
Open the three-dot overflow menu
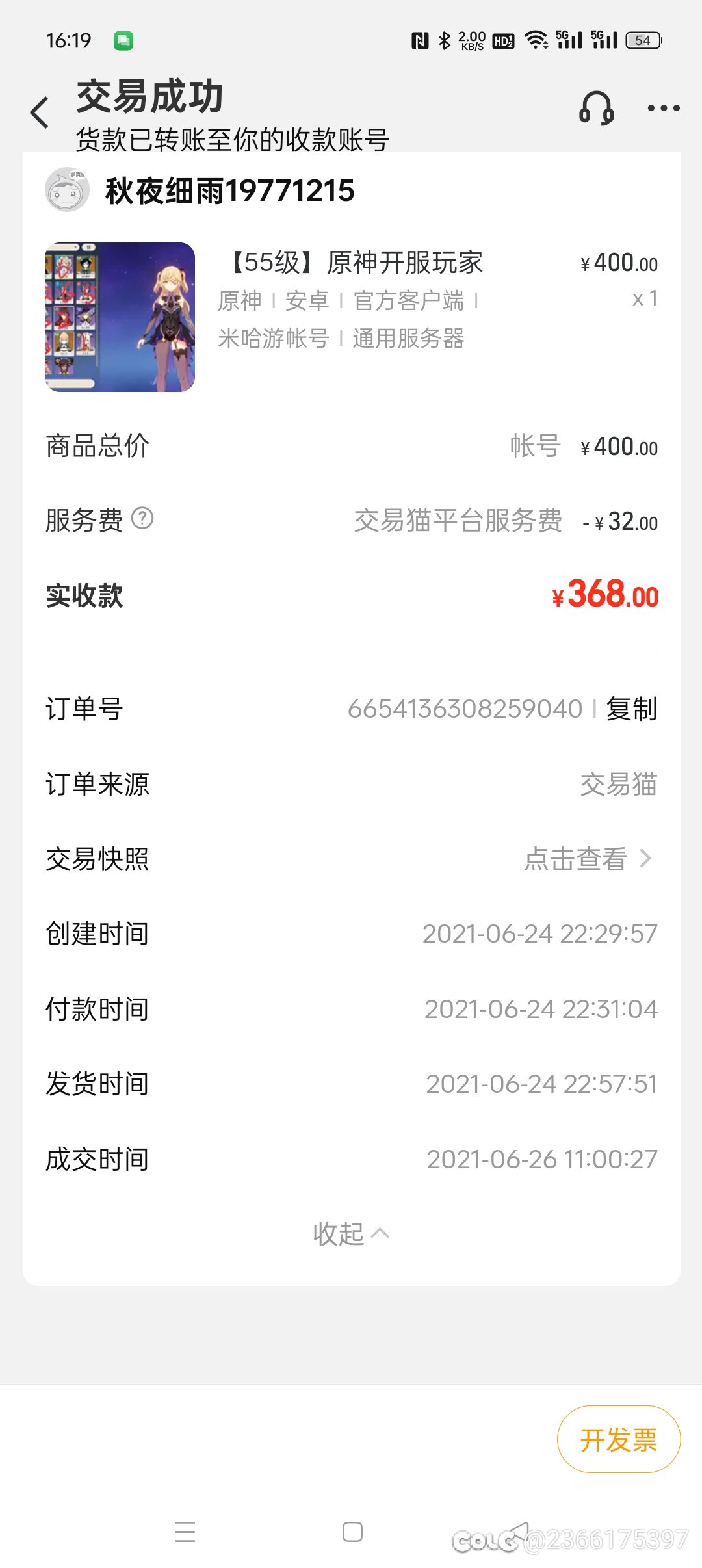tap(663, 109)
